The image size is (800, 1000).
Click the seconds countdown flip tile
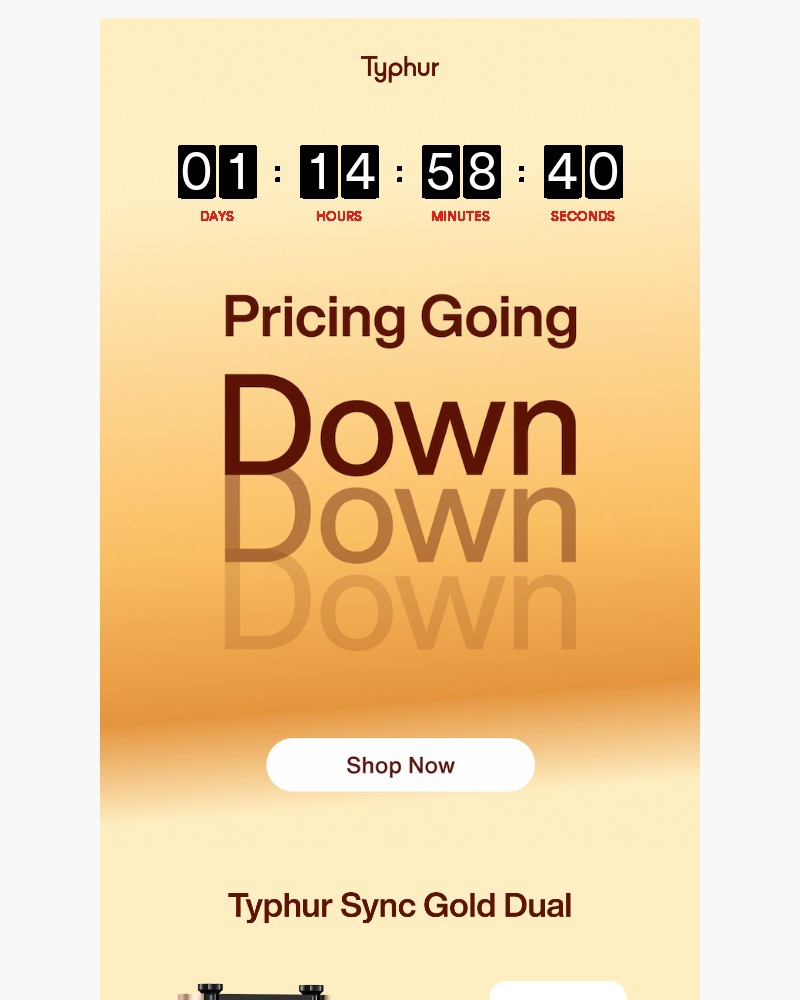point(583,172)
